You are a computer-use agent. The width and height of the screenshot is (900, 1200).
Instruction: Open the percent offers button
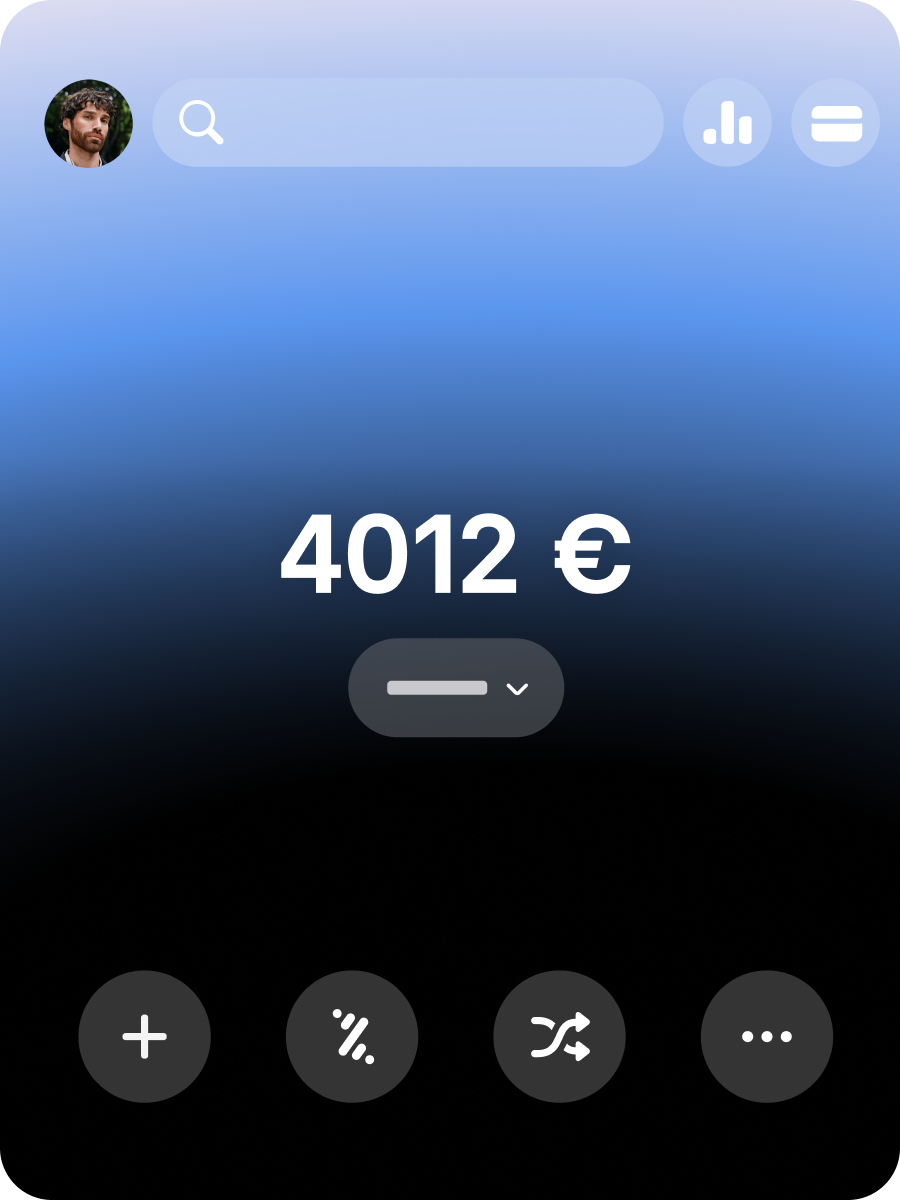coord(352,1037)
